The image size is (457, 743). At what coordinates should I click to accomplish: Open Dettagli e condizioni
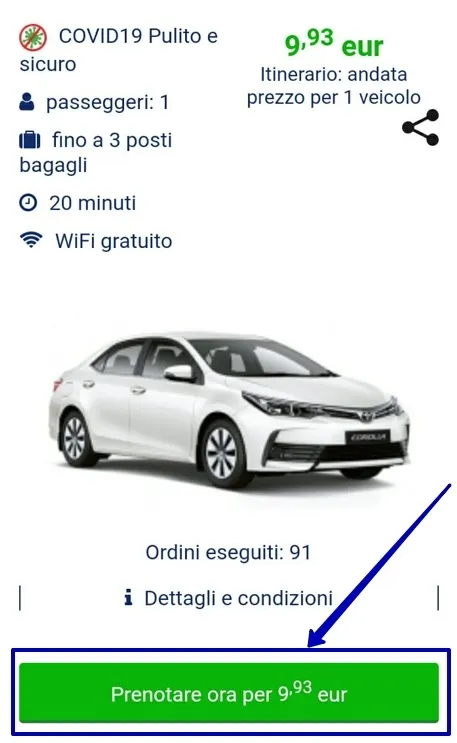click(x=228, y=598)
